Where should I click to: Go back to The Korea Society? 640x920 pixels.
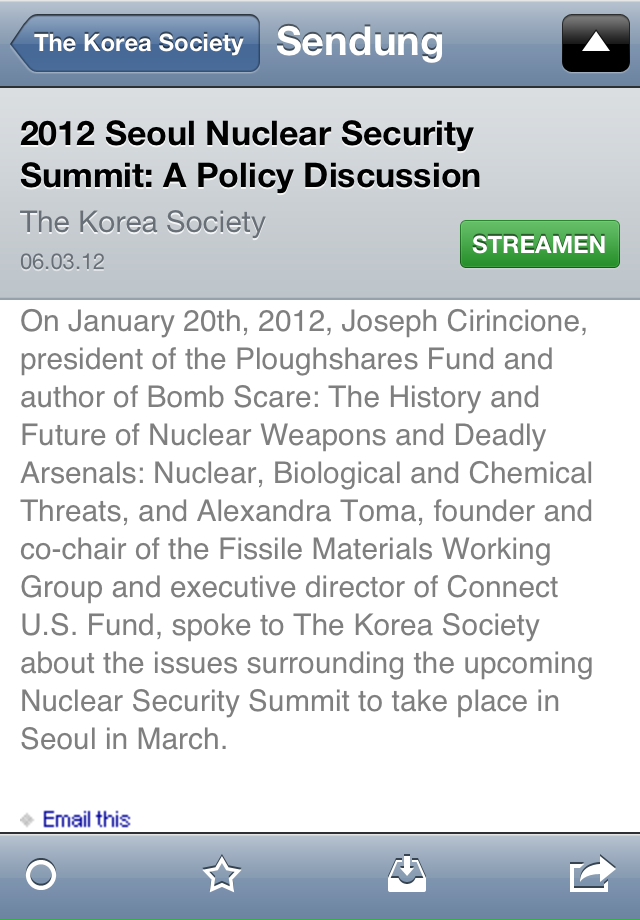135,44
